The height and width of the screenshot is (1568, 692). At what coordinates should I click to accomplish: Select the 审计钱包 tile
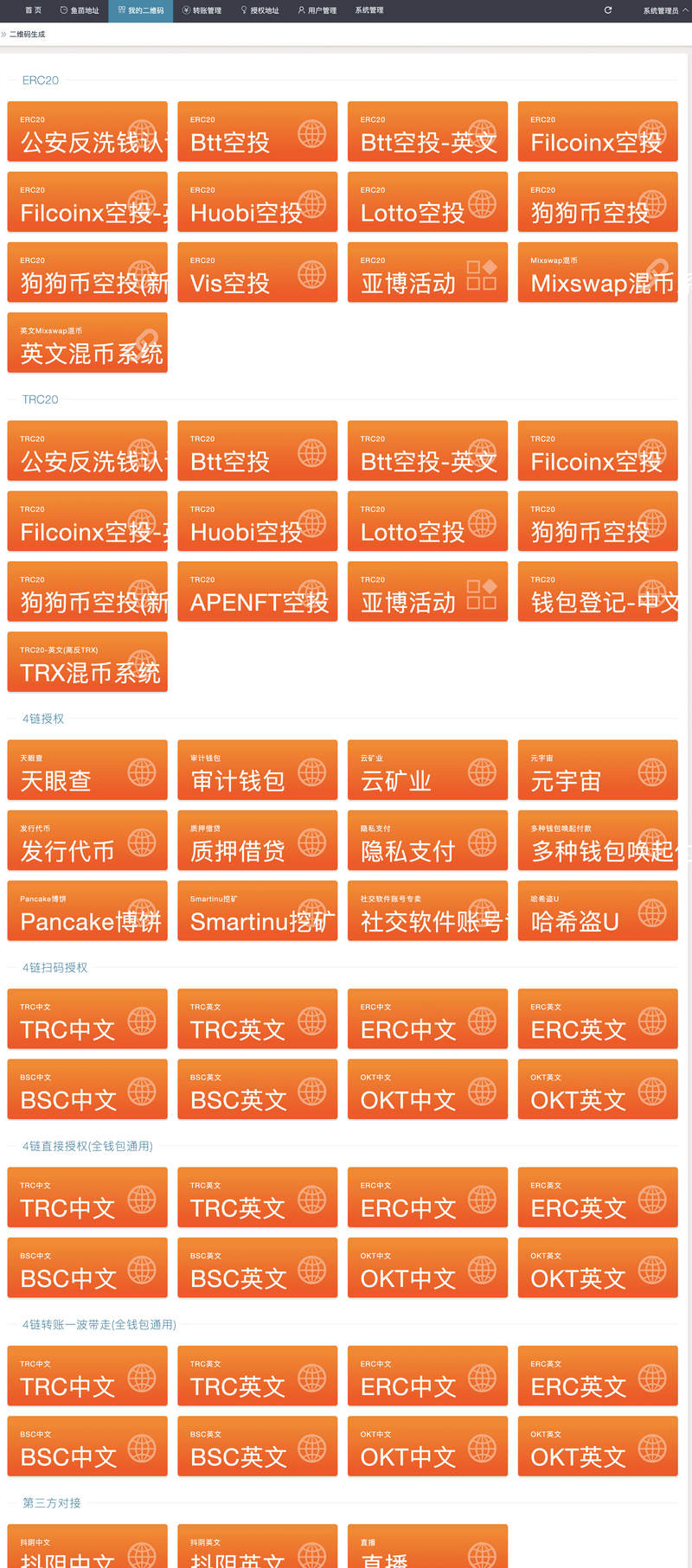[x=258, y=770]
